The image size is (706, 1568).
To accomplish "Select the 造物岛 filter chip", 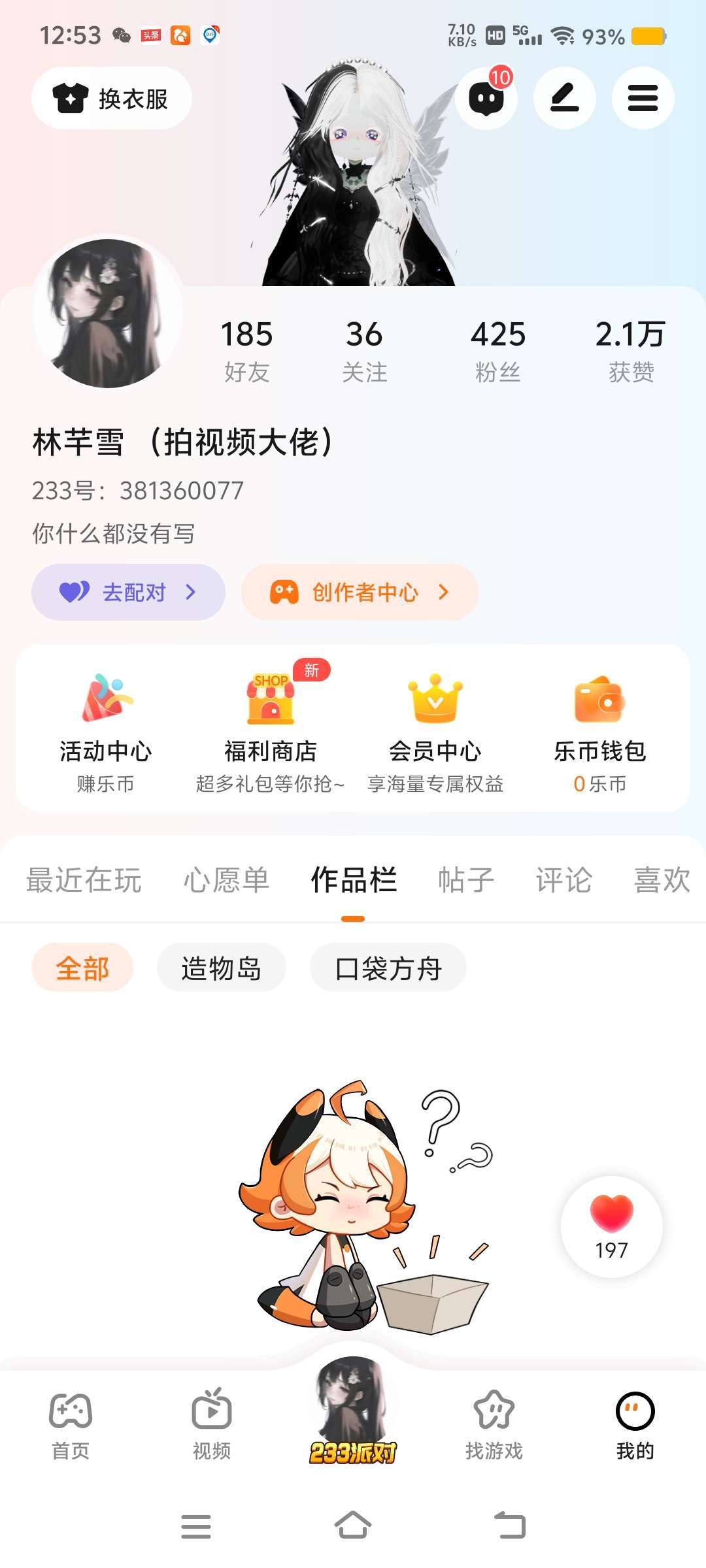I will 221,968.
